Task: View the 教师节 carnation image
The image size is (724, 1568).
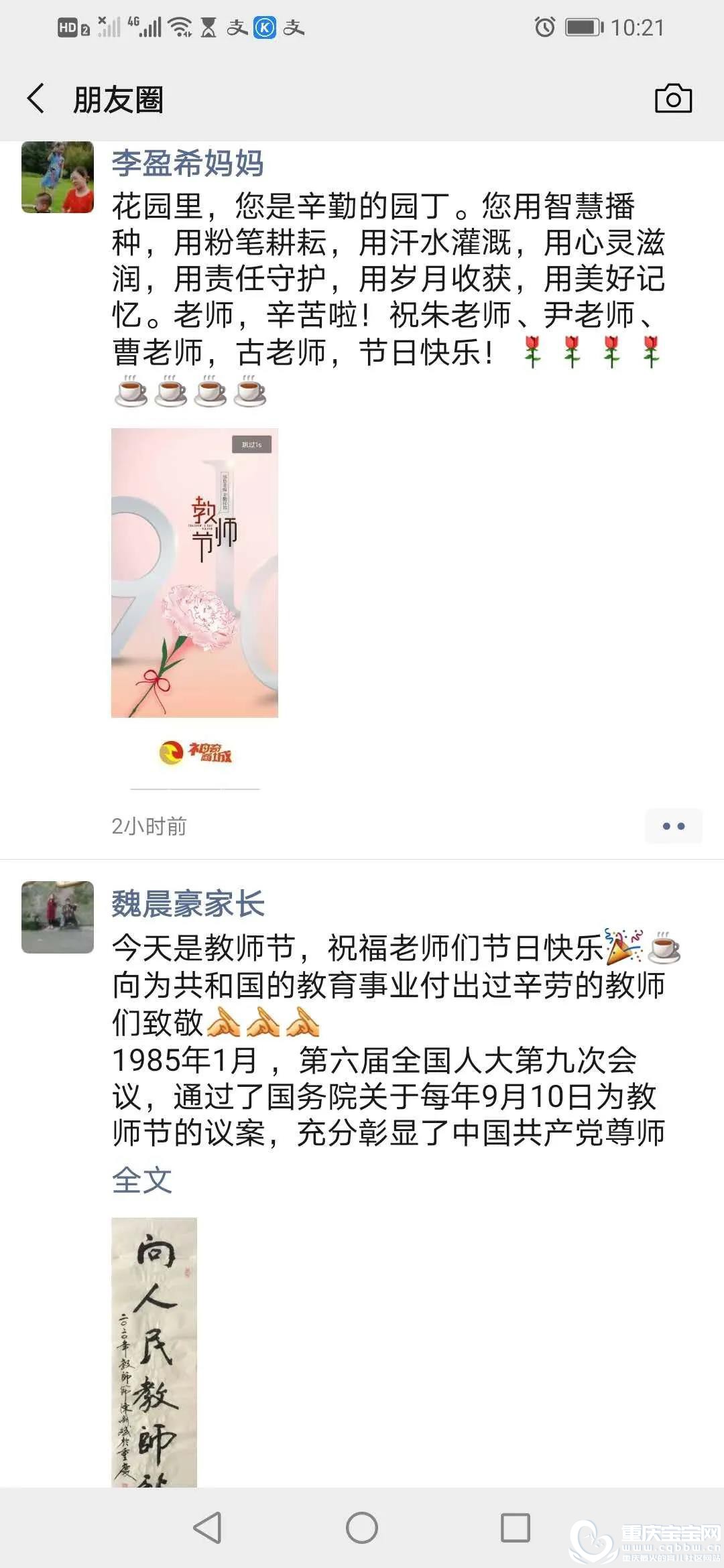Action: [194, 573]
